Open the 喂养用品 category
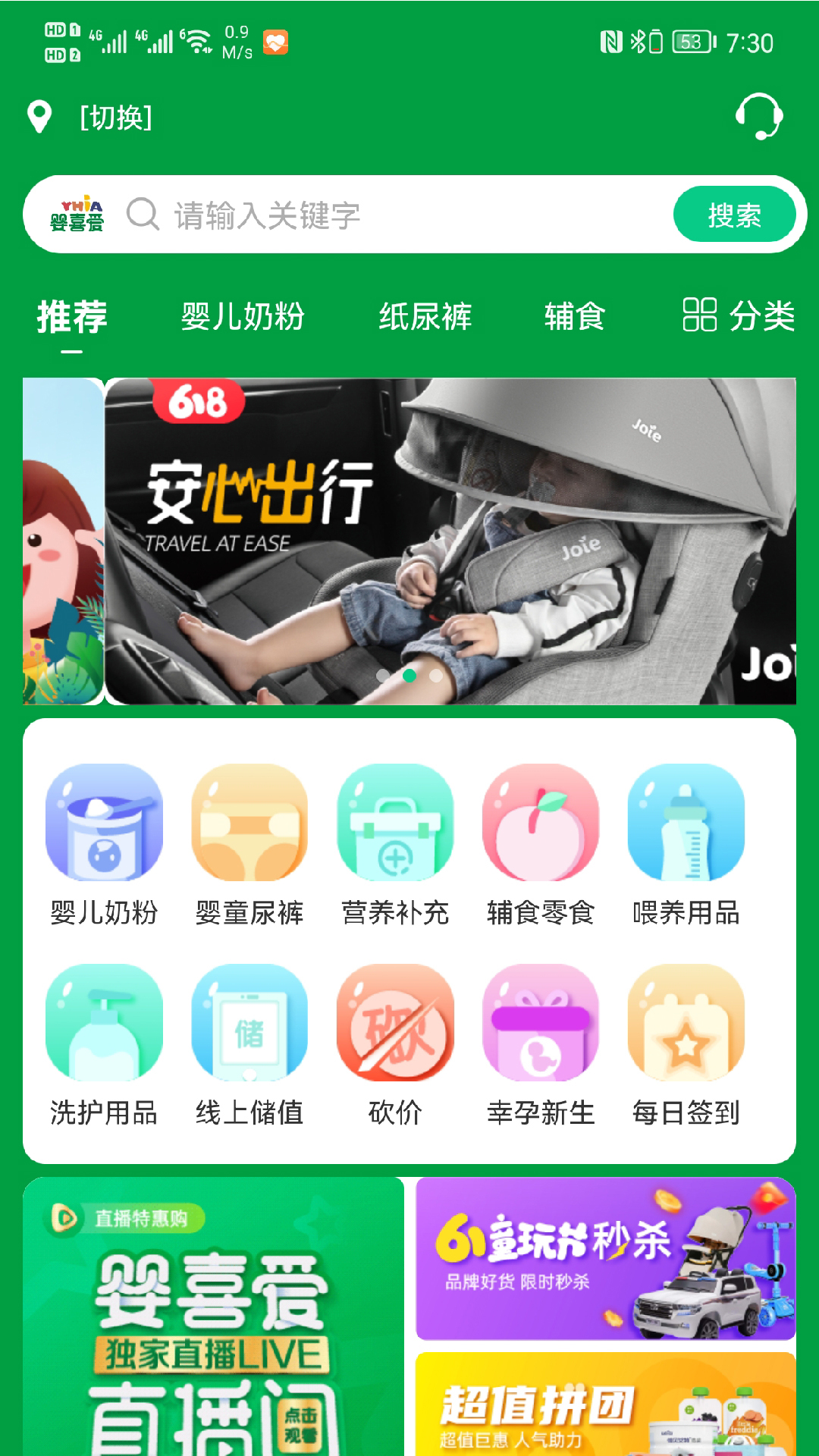Image resolution: width=819 pixels, height=1456 pixels. click(686, 845)
